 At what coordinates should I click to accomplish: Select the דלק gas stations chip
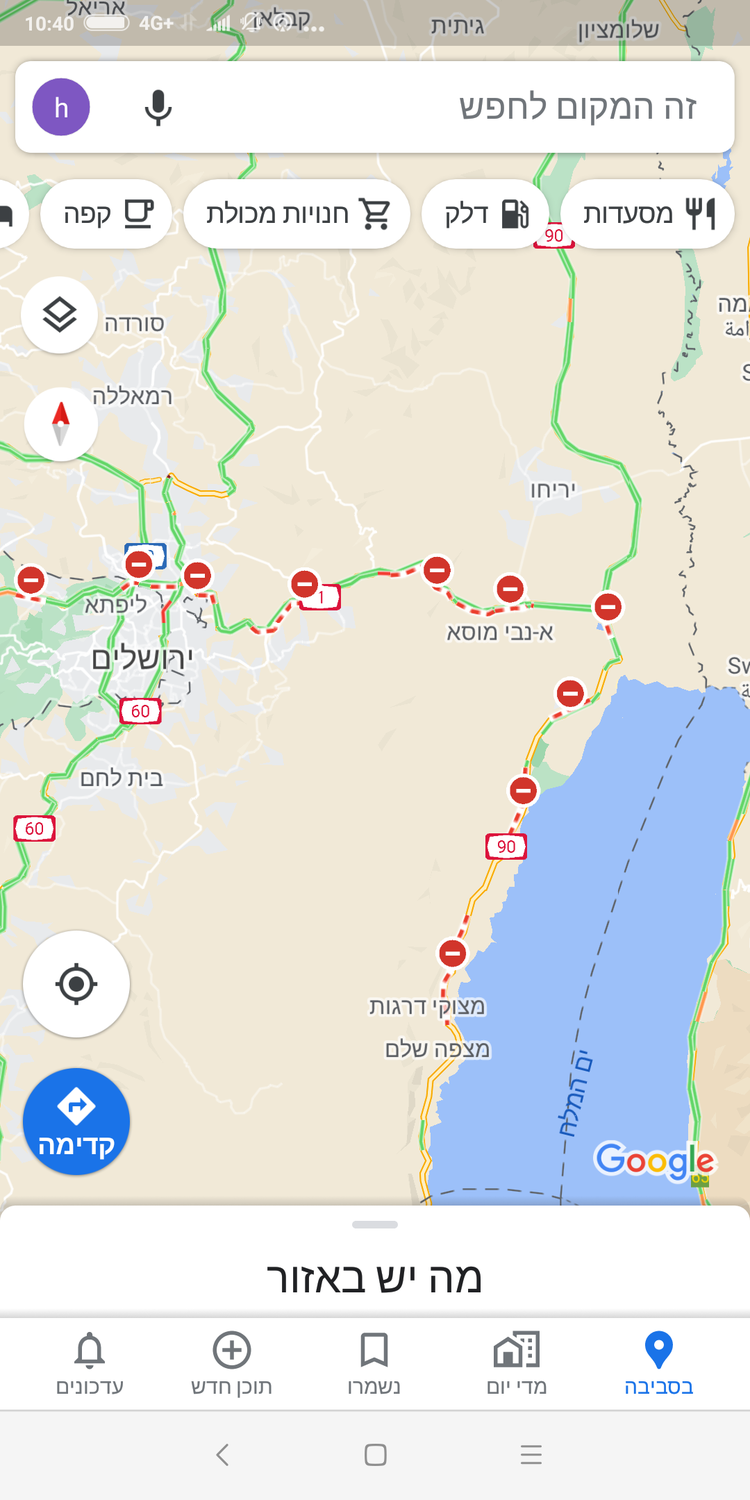tap(484, 213)
